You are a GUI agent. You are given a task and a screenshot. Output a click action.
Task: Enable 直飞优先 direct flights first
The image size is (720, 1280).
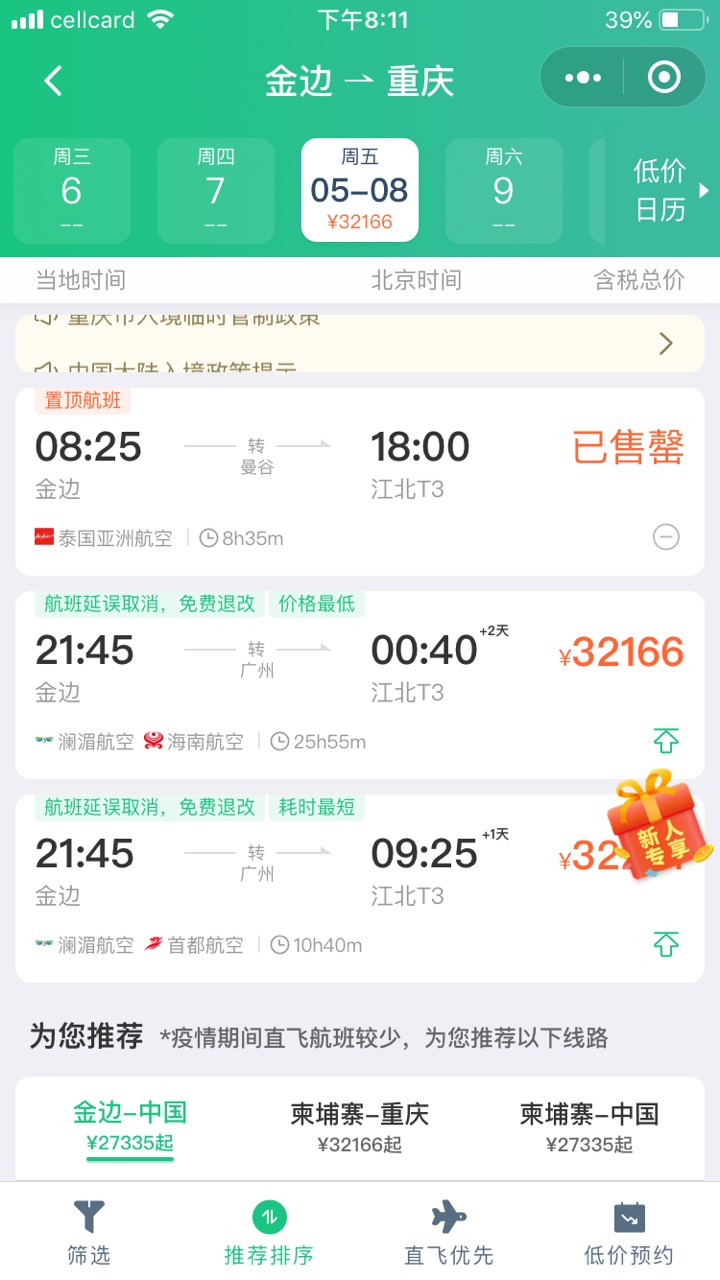pyautogui.click(x=449, y=1232)
